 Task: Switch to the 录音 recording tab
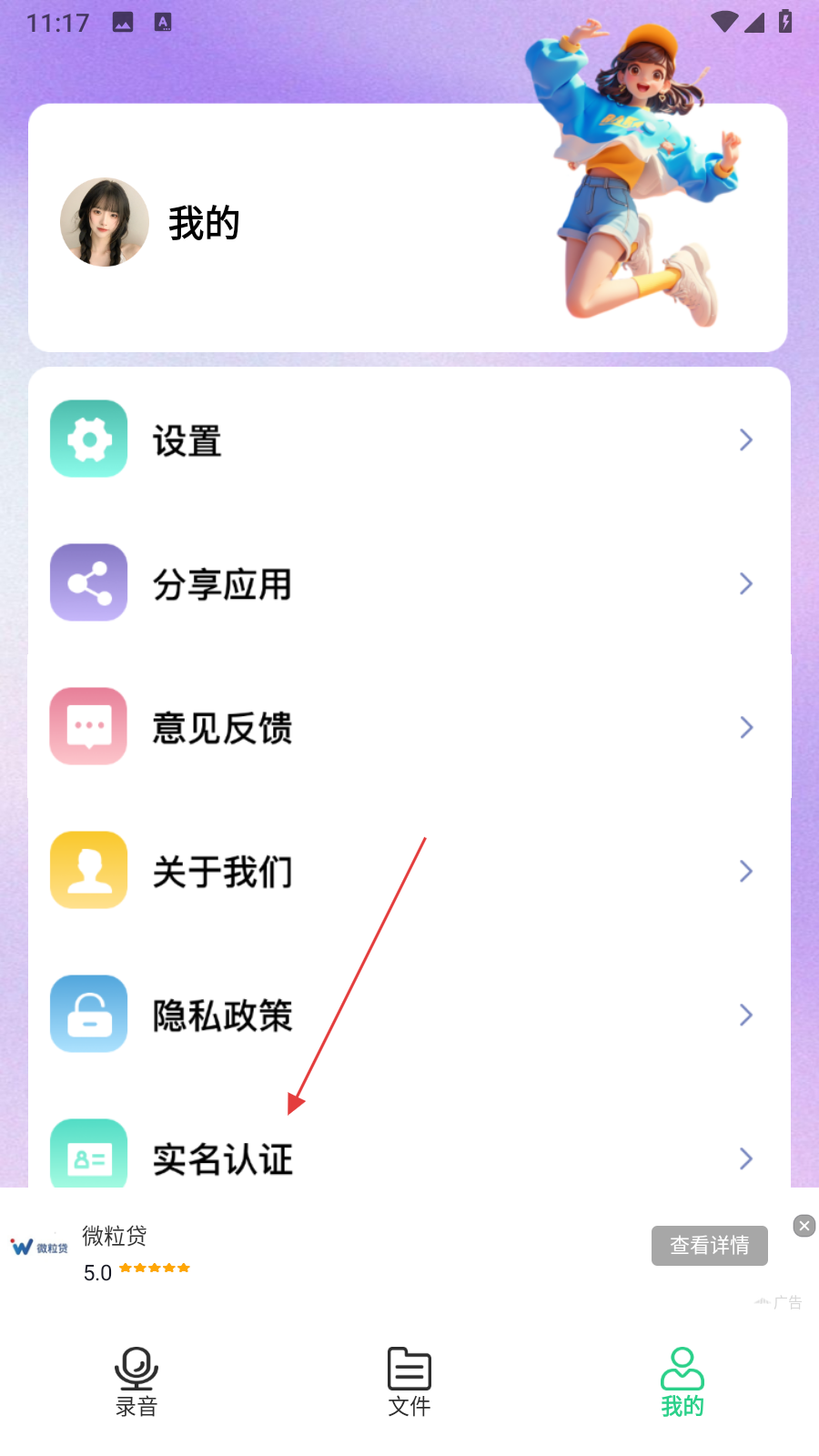coord(136,1381)
